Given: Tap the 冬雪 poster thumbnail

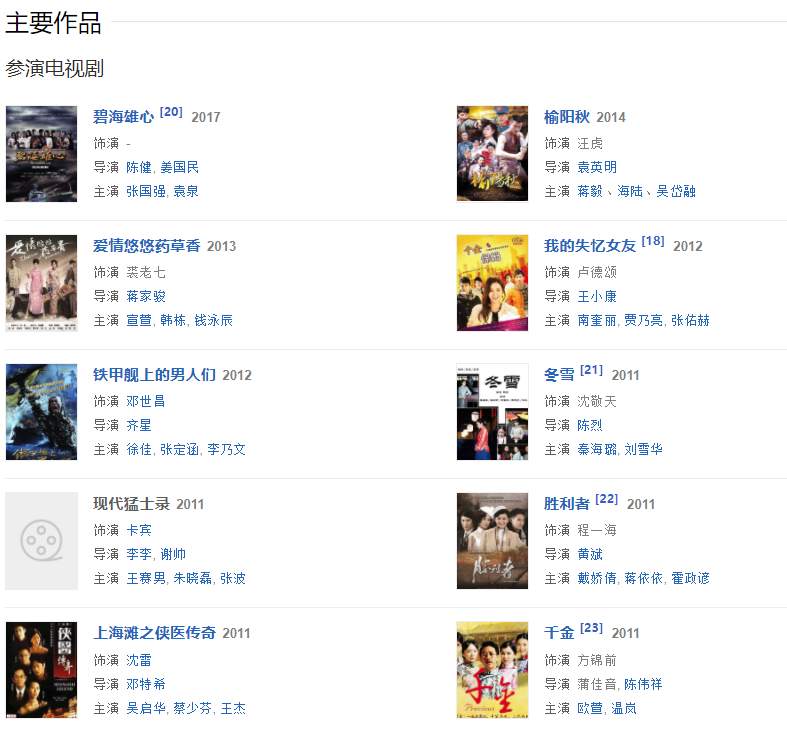Looking at the screenshot, I should pyautogui.click(x=492, y=412).
